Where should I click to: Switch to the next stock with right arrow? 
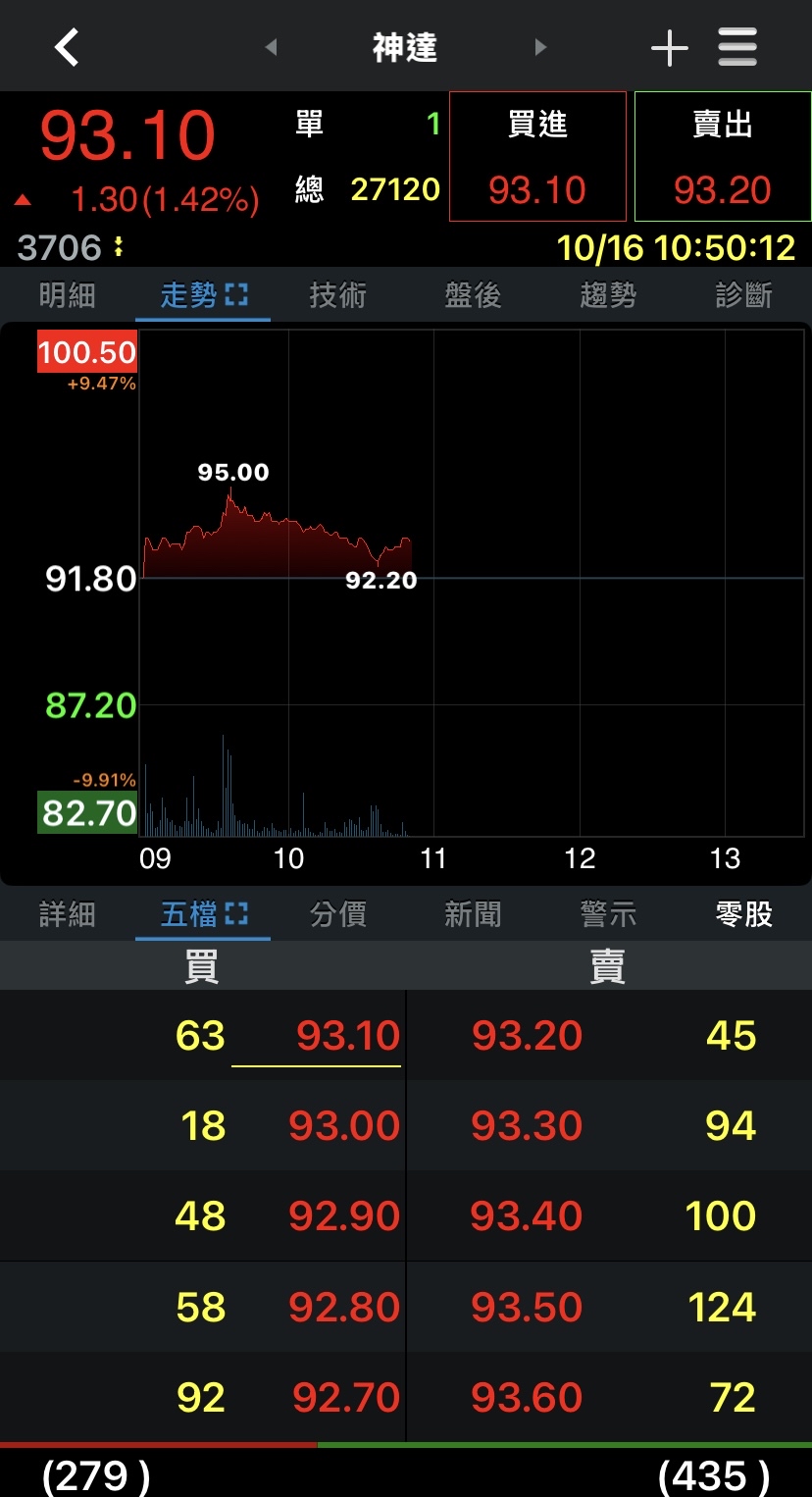pyautogui.click(x=539, y=47)
